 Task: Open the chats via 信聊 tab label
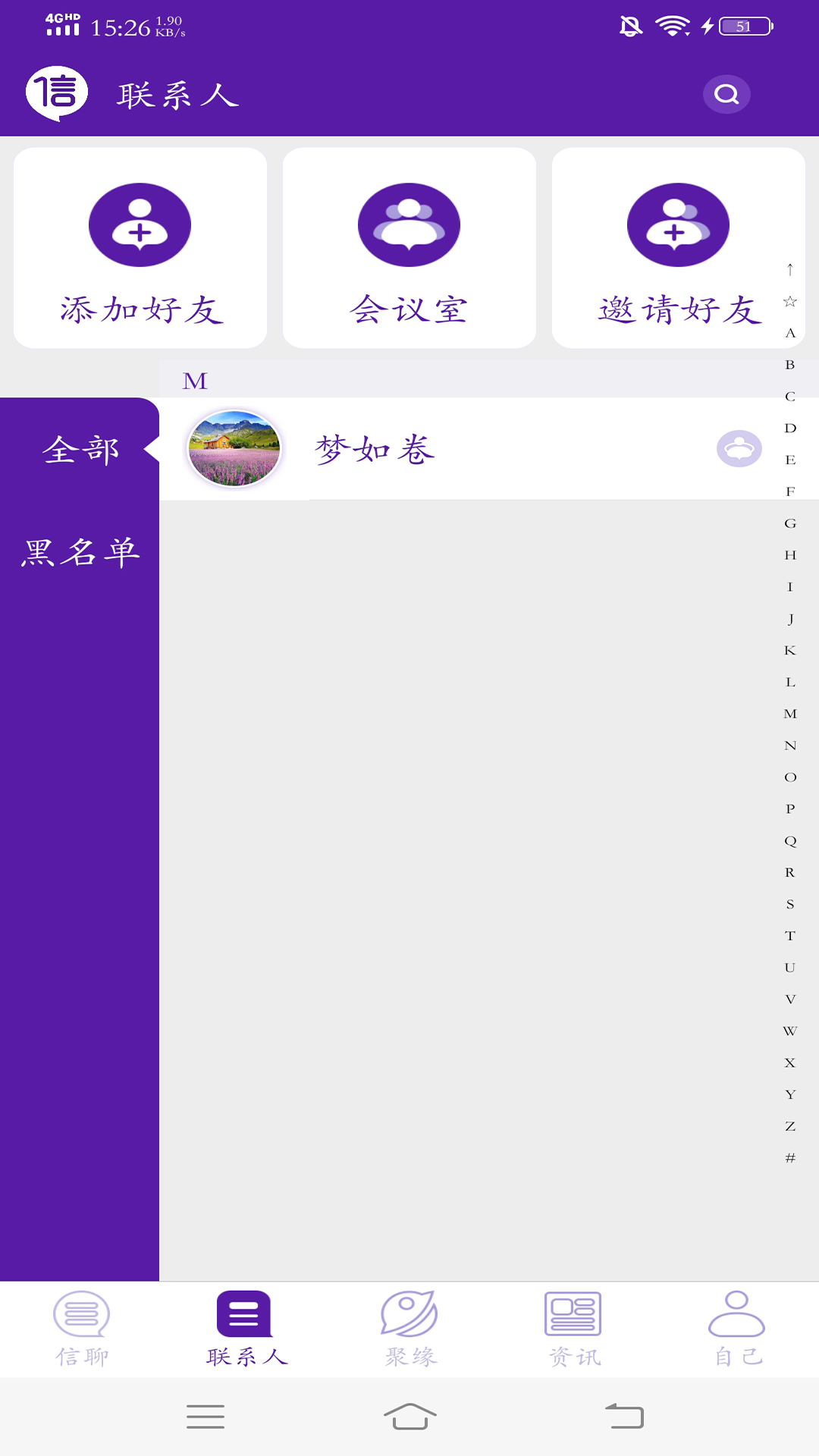[81, 1356]
